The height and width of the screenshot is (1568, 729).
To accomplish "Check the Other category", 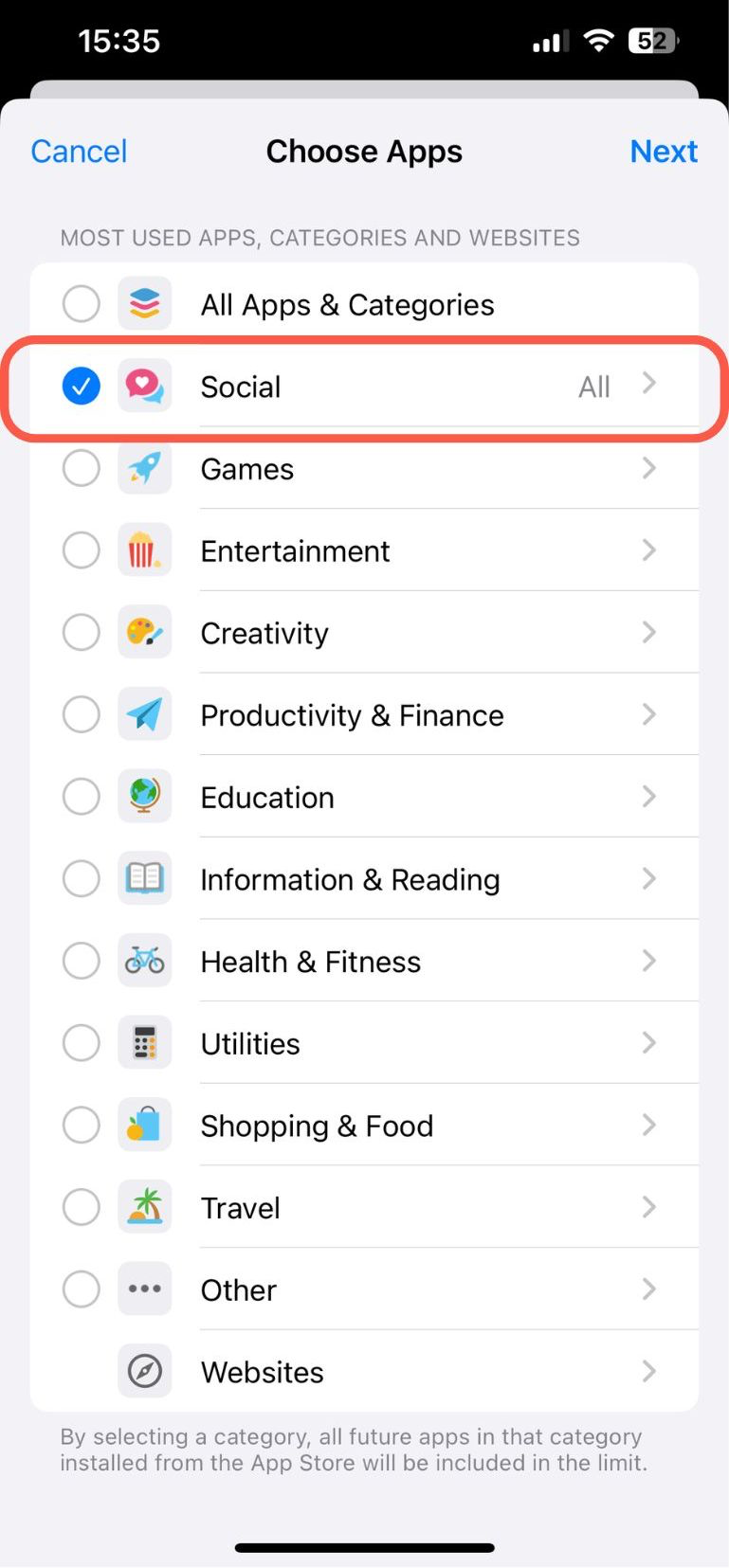I will click(x=82, y=1289).
